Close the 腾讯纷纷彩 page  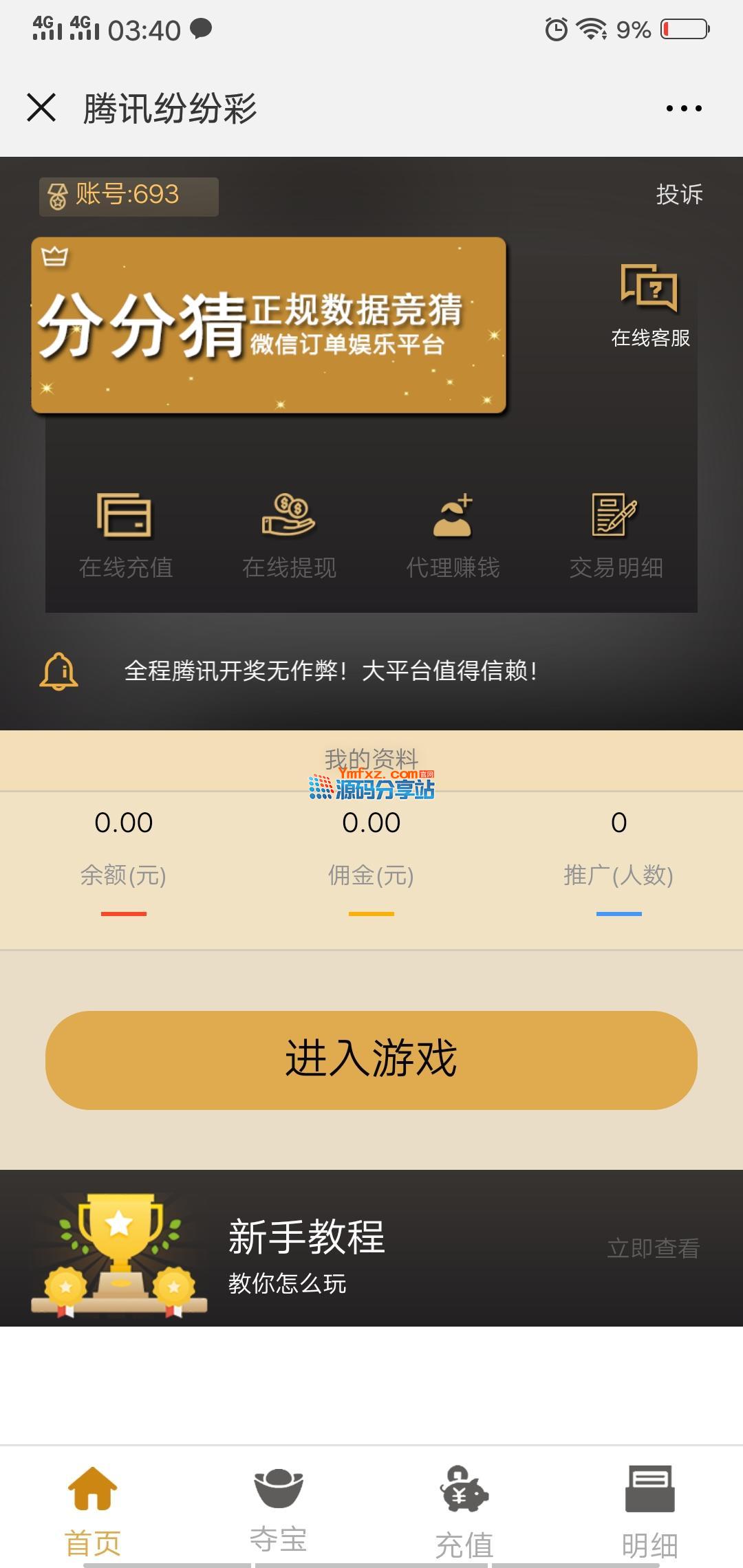point(41,108)
